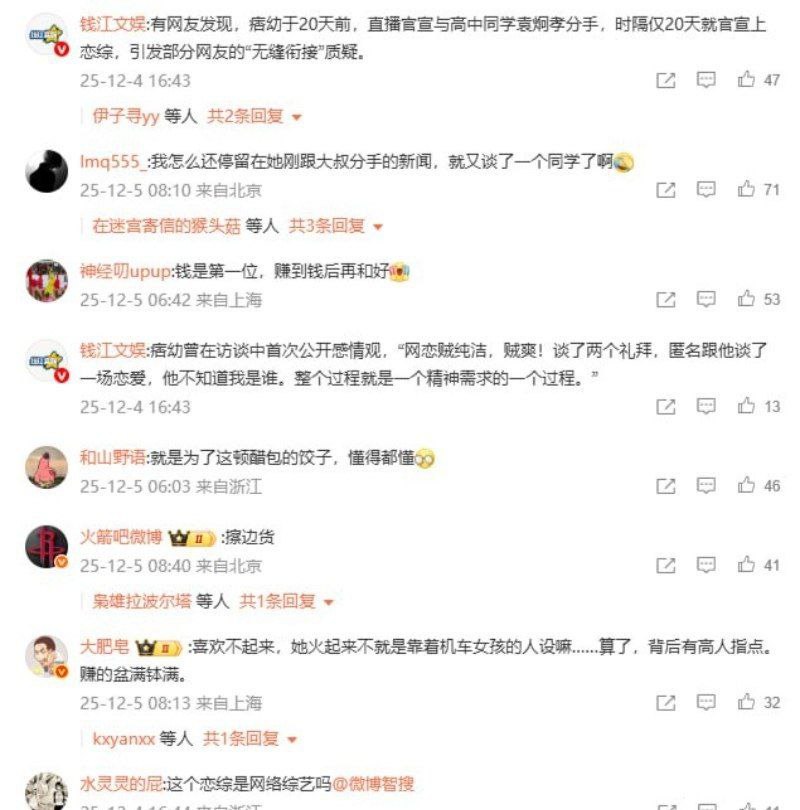The height and width of the screenshot is (810, 800).
Task: Like 和山野语's comment
Action: coord(746,486)
